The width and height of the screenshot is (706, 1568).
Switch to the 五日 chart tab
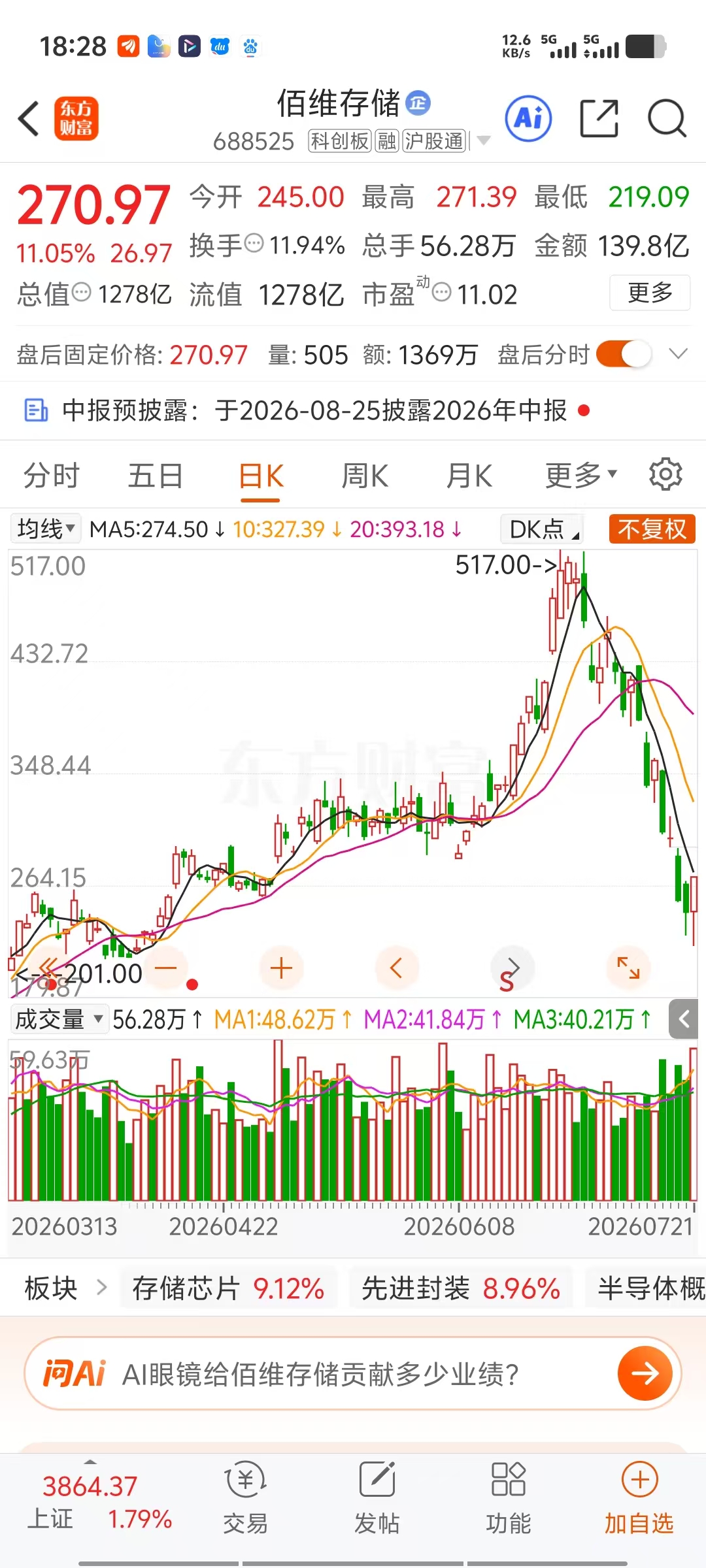click(x=156, y=475)
